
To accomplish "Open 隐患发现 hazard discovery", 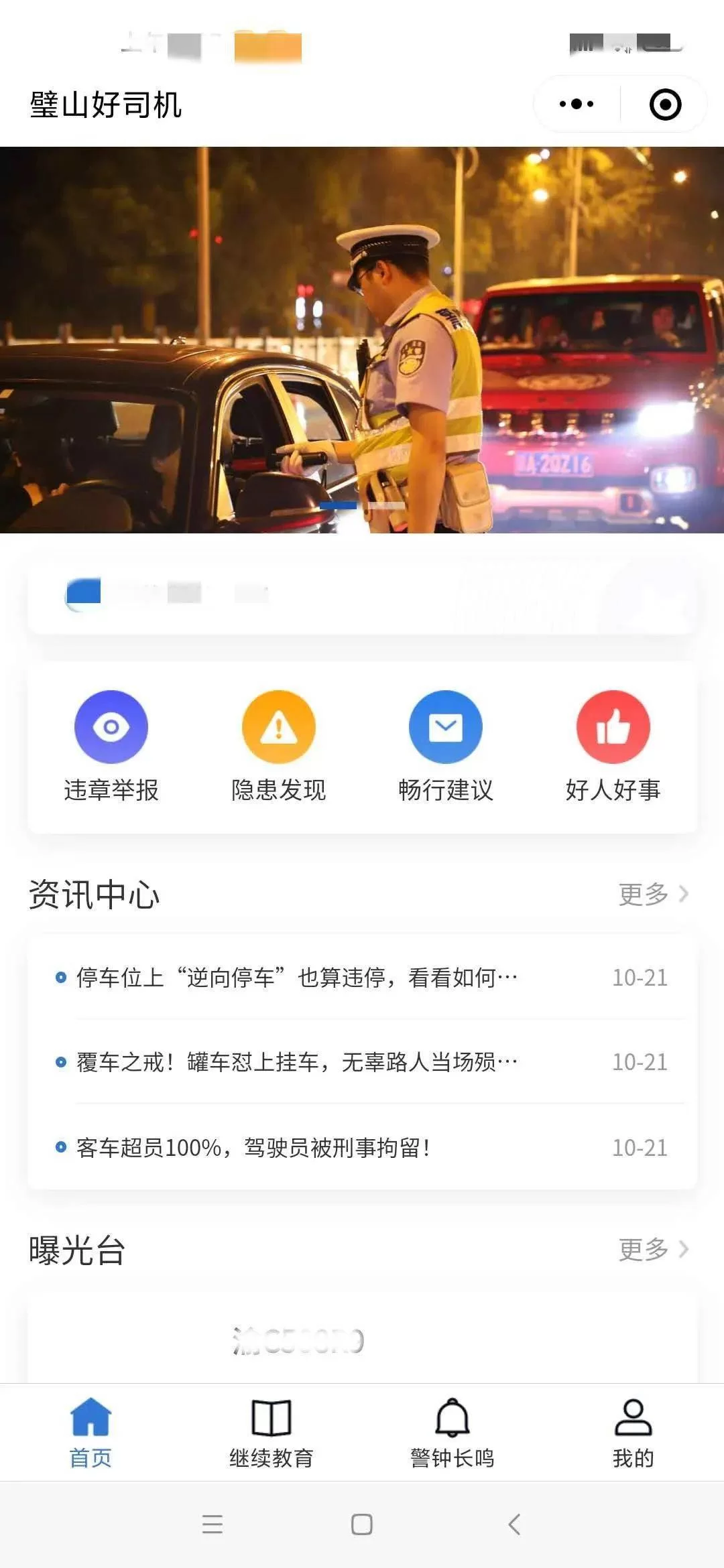I will pyautogui.click(x=279, y=745).
